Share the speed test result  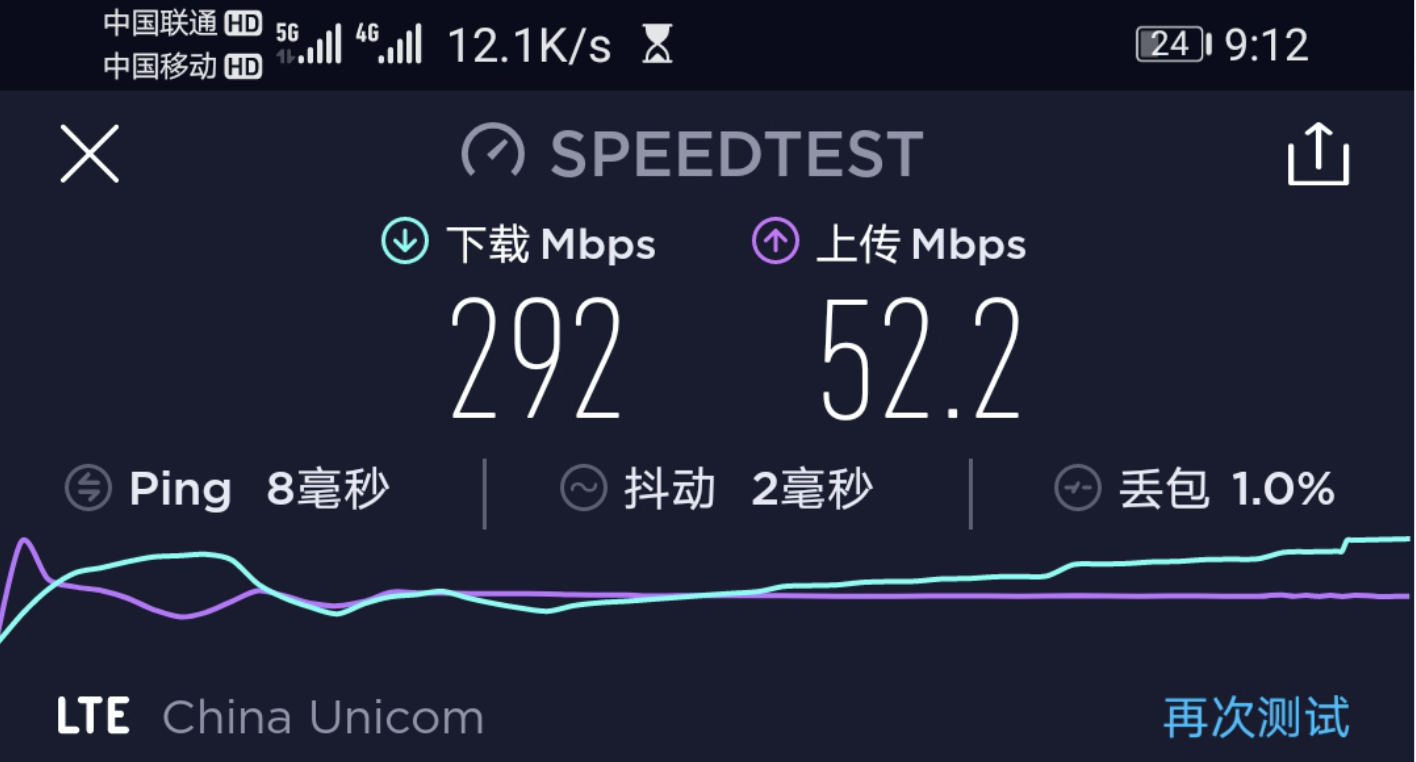1317,155
